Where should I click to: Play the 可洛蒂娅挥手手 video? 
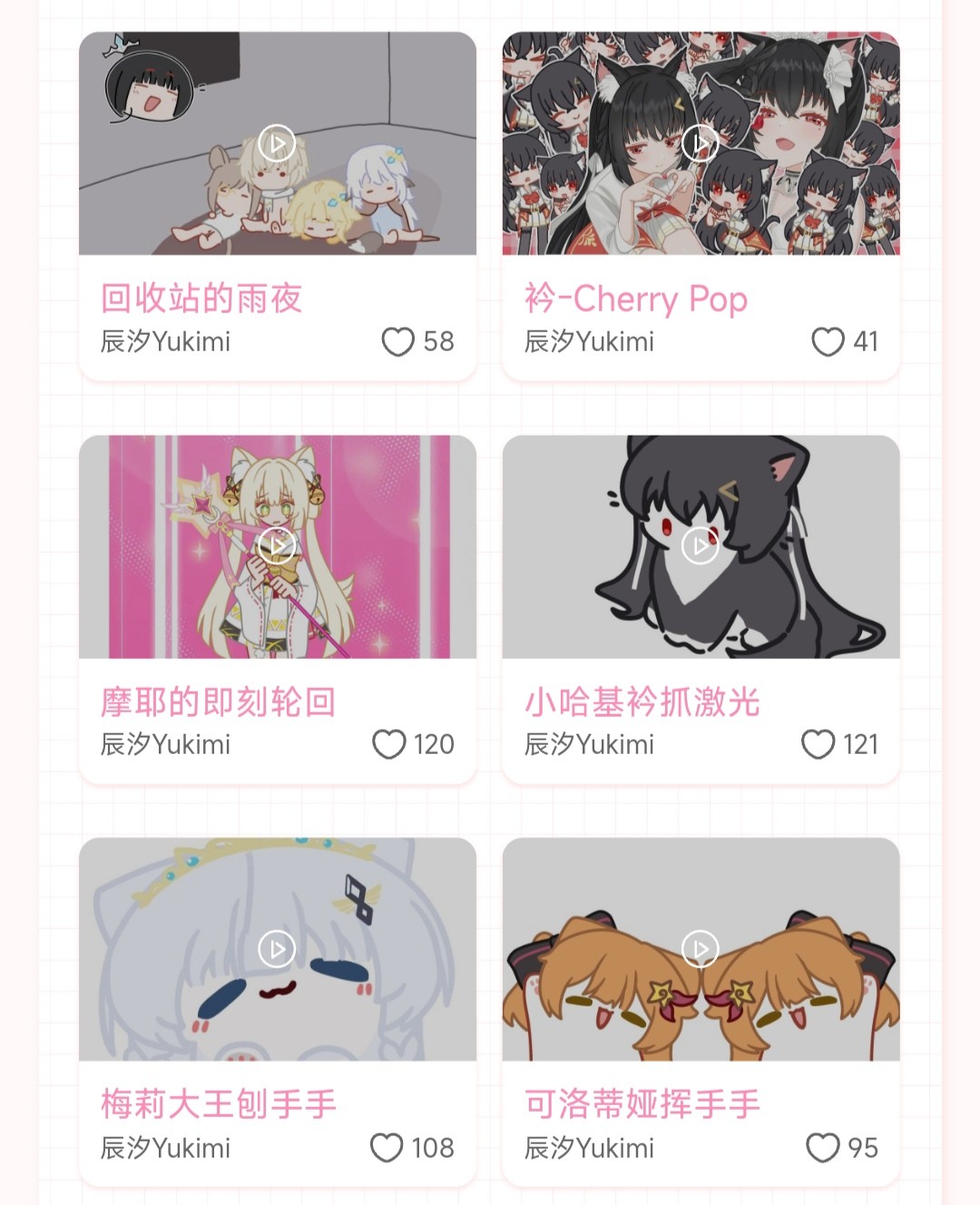pos(700,949)
